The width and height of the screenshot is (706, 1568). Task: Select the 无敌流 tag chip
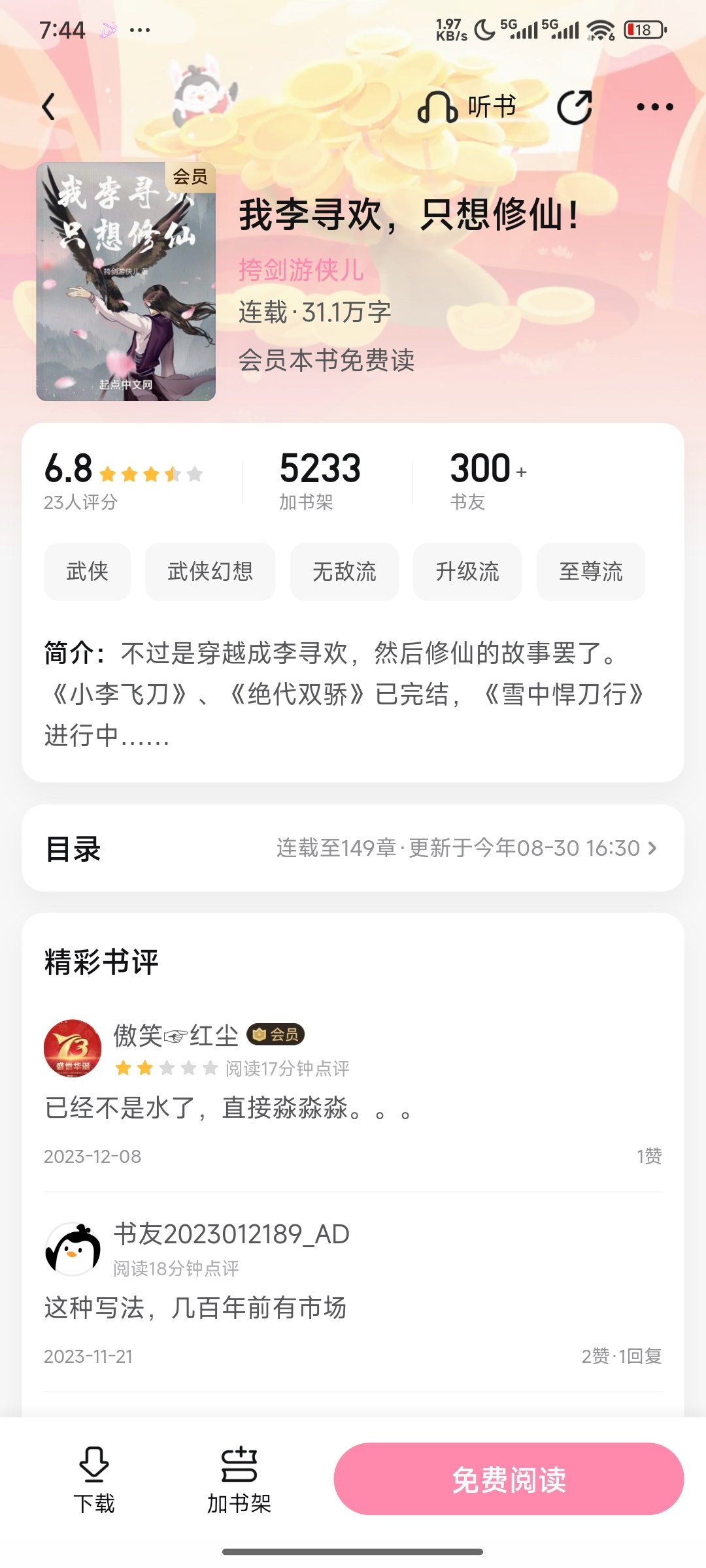345,572
